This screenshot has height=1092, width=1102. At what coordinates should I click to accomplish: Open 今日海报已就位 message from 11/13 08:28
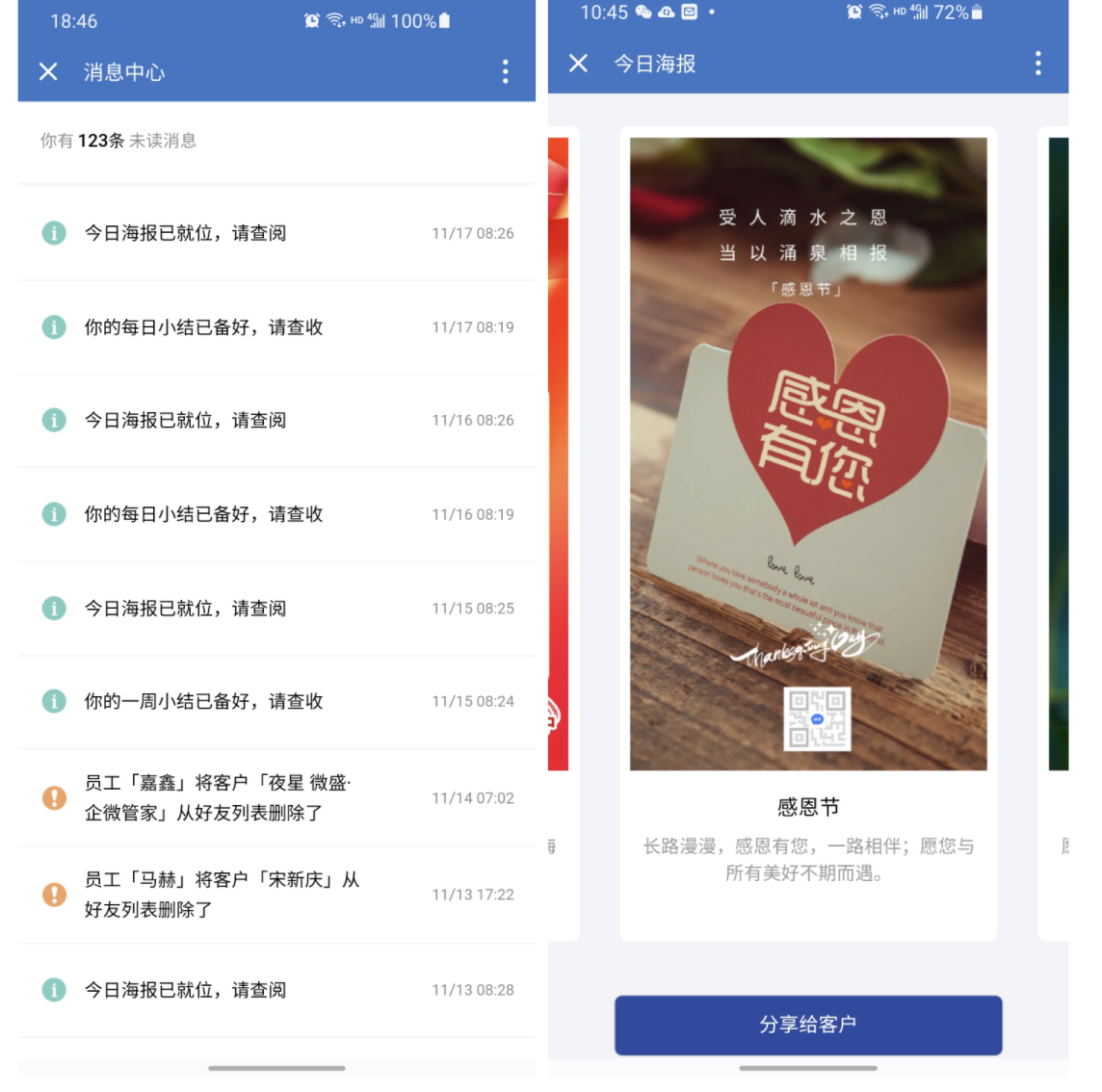(276, 990)
